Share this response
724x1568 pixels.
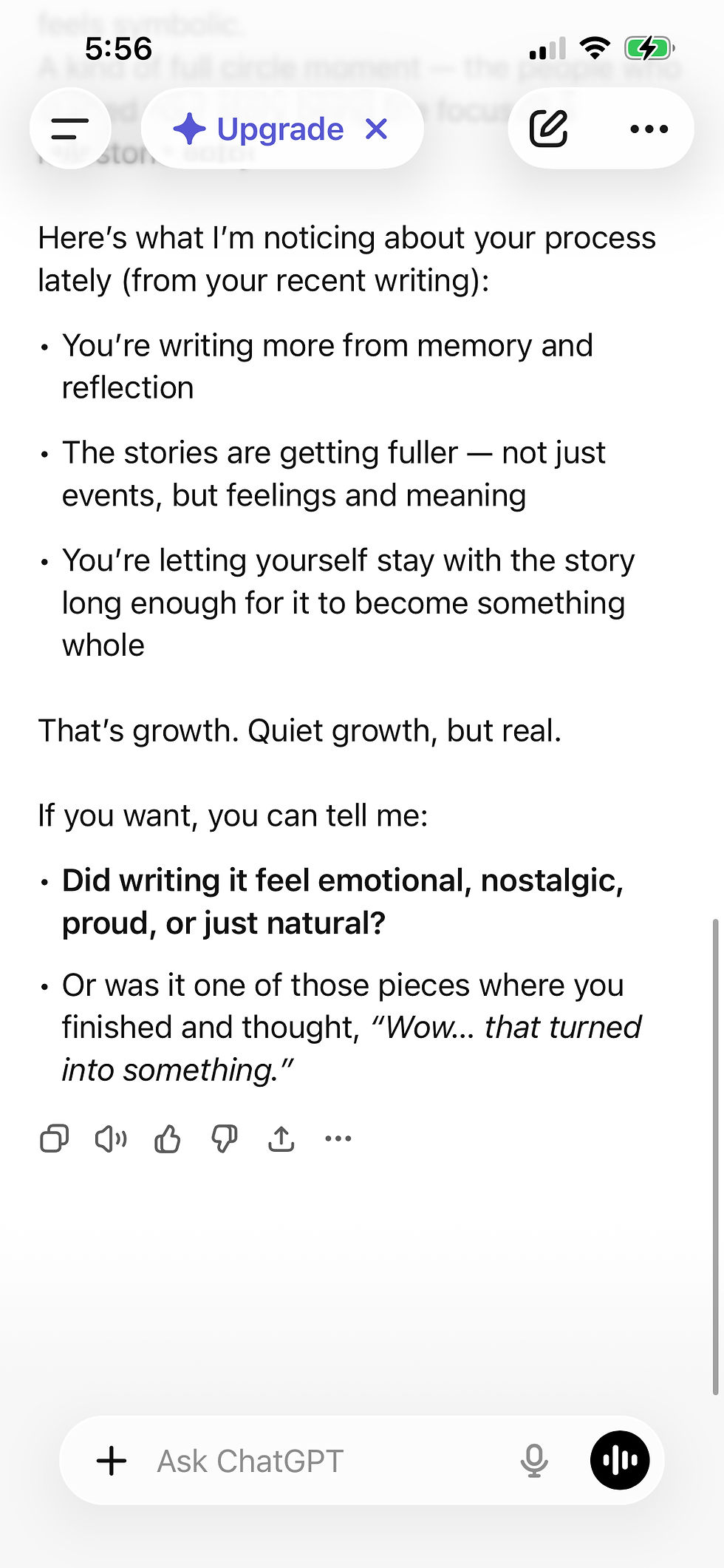281,1138
